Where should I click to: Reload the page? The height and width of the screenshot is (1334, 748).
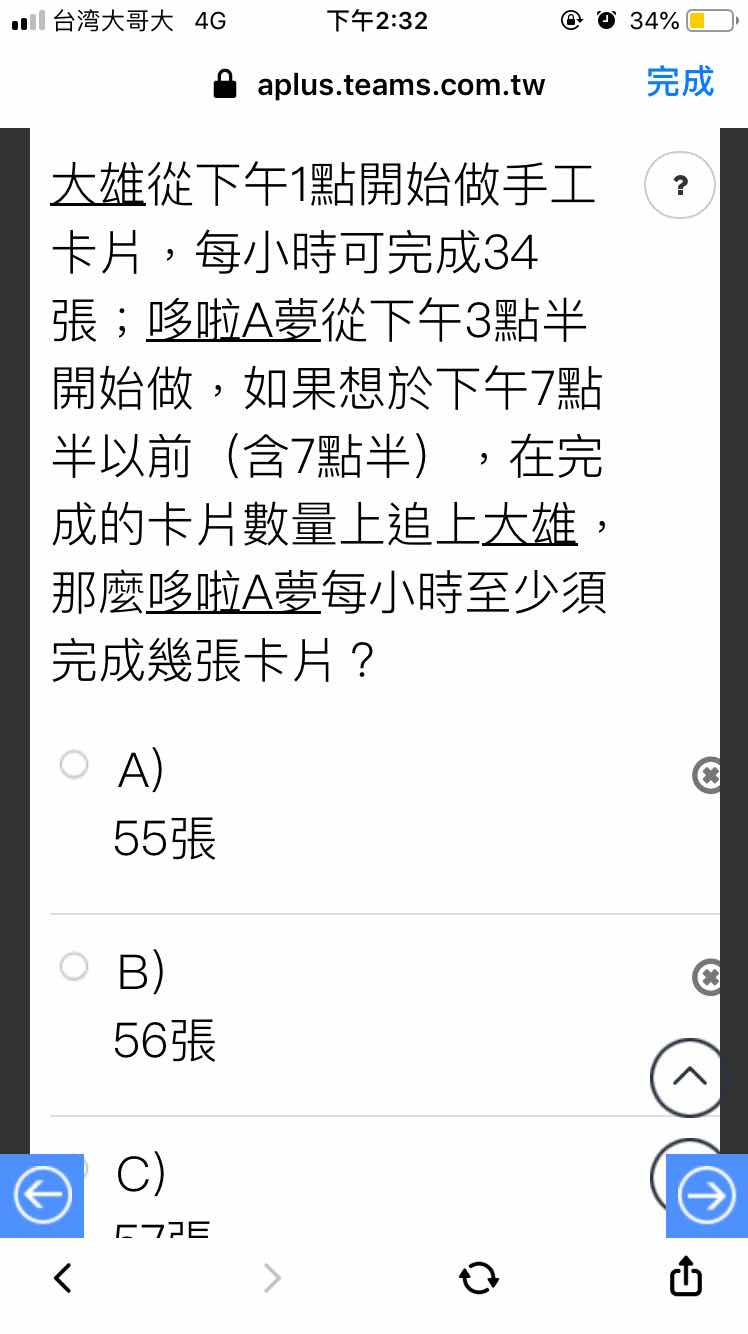coord(478,1277)
